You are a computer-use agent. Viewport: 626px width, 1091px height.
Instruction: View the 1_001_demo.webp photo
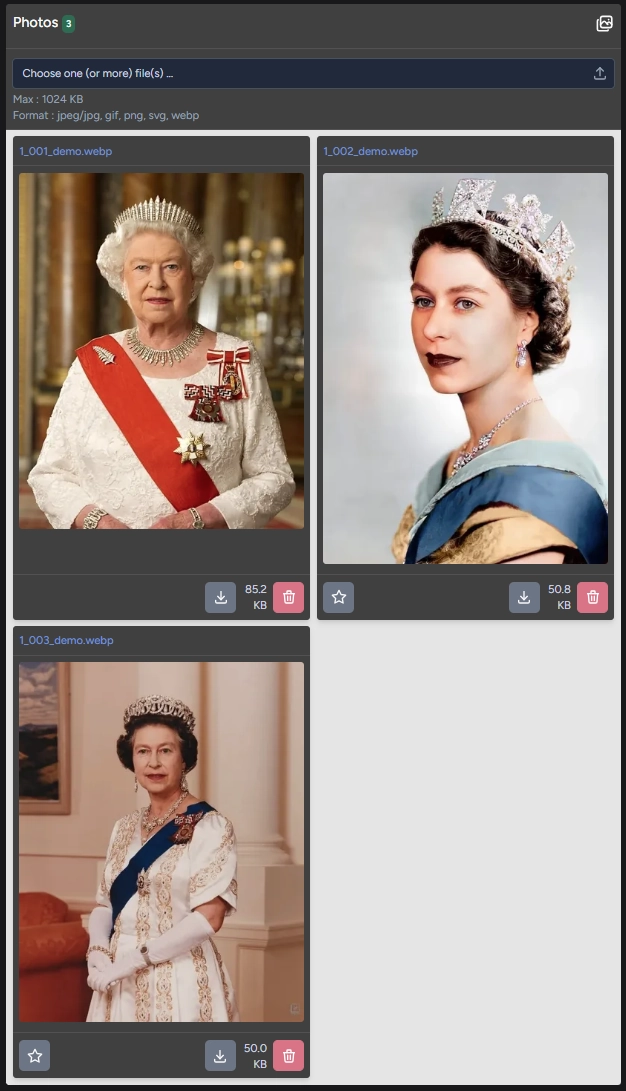click(x=161, y=351)
